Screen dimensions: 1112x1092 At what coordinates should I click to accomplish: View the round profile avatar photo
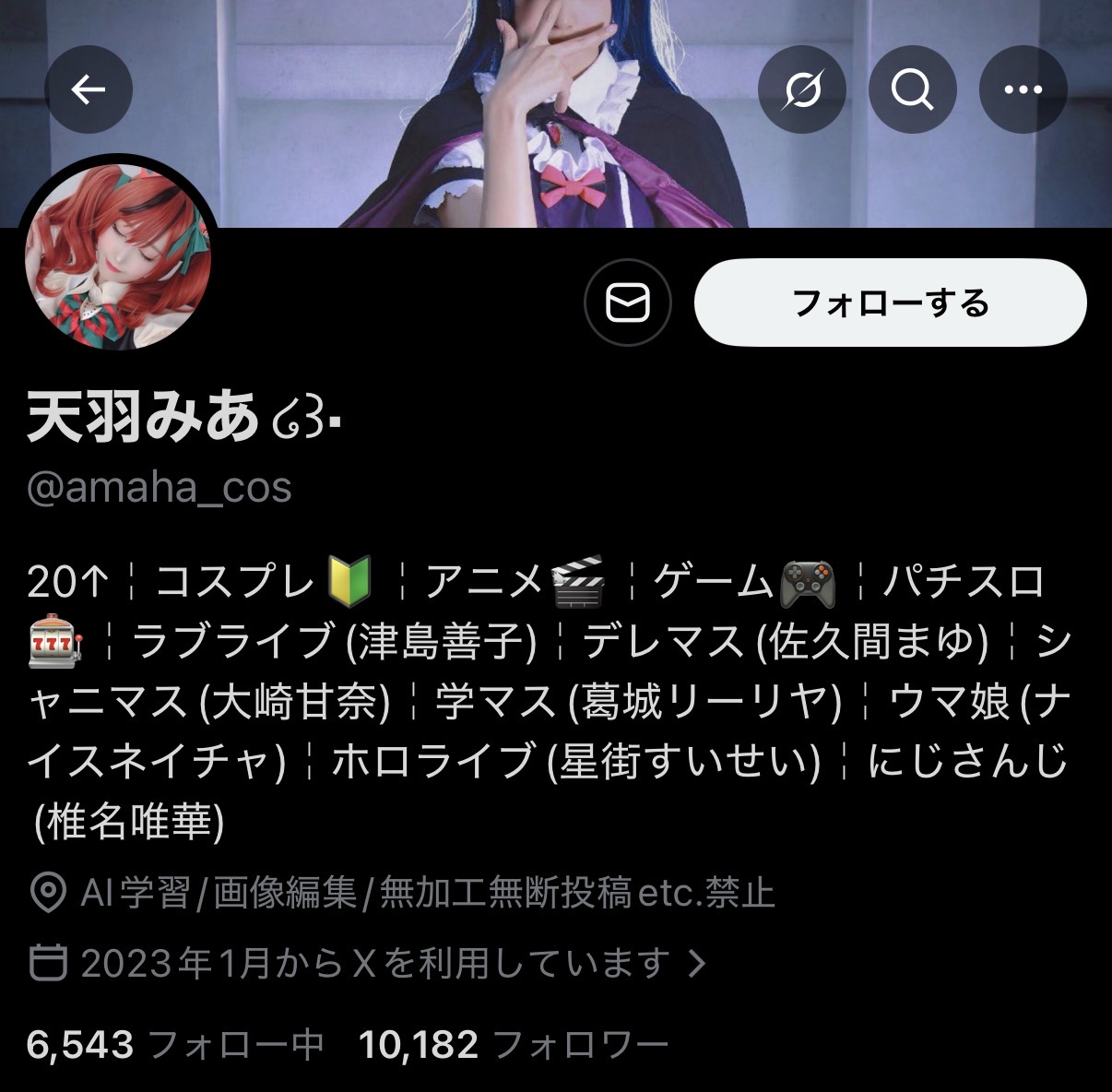[x=118, y=256]
